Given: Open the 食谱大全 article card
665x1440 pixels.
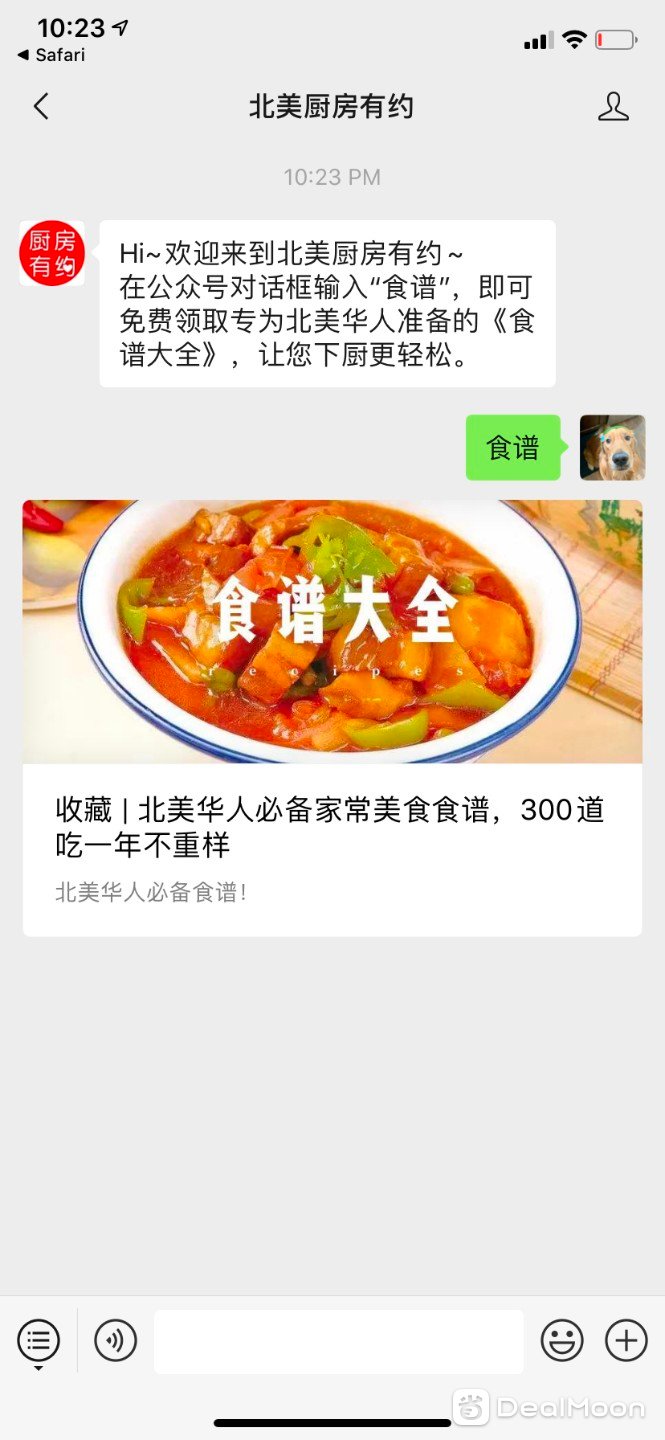Looking at the screenshot, I should [x=332, y=718].
